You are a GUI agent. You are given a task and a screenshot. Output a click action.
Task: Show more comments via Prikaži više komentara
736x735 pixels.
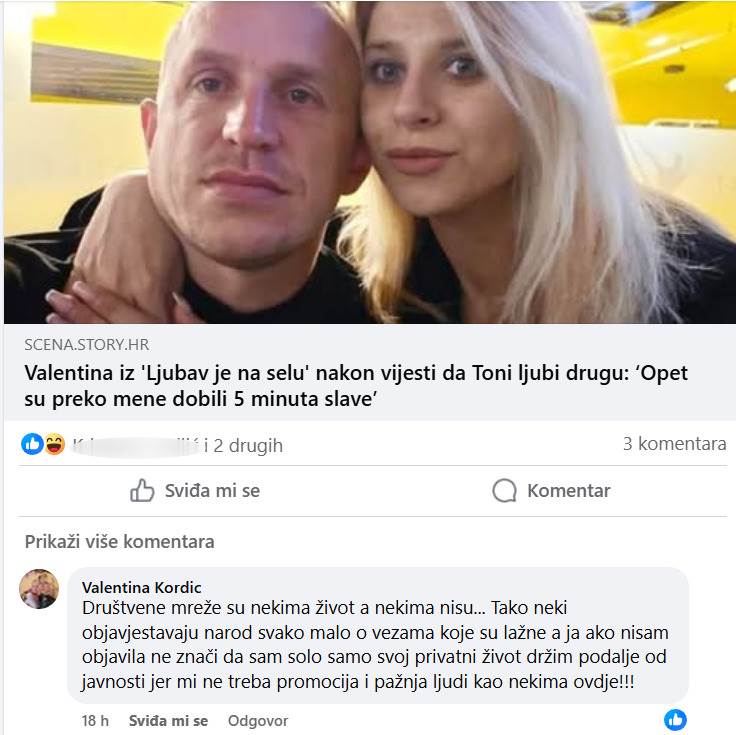coord(119,542)
